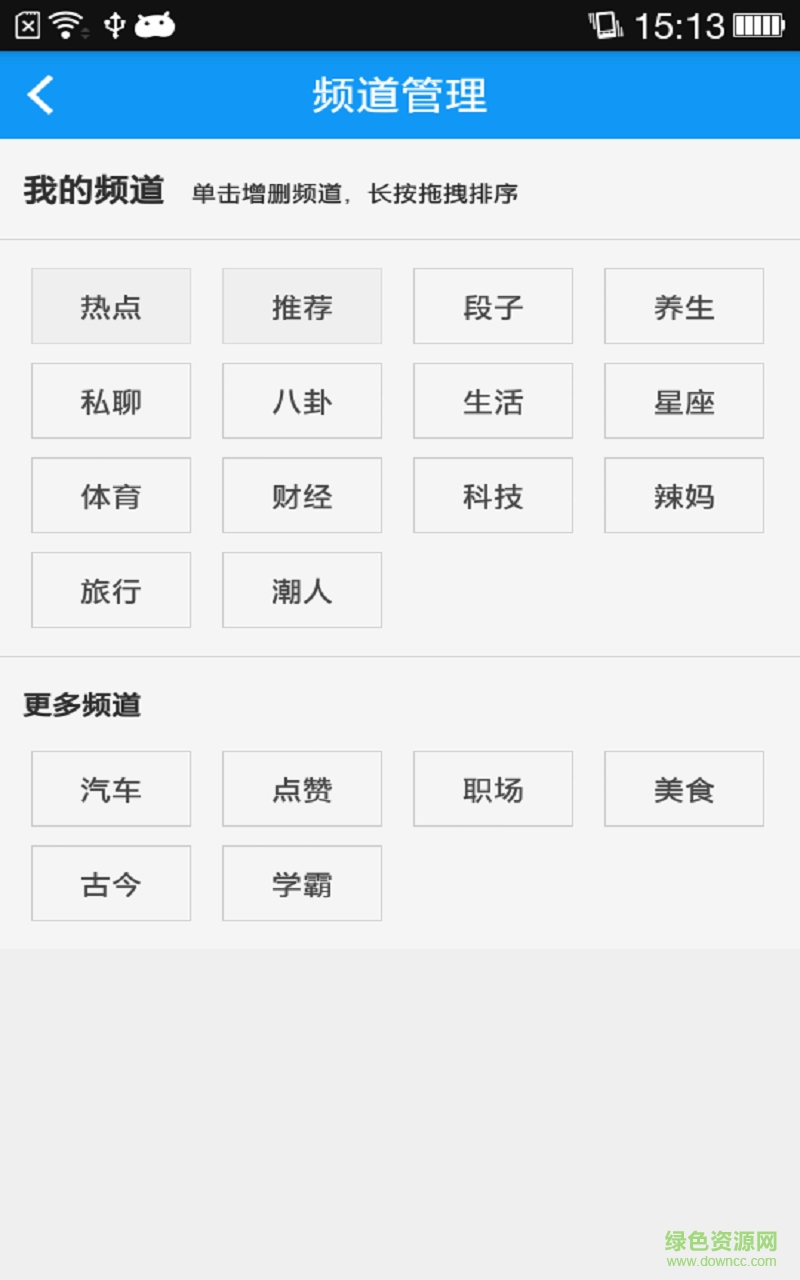The height and width of the screenshot is (1280, 800).
Task: Remove 八卦 from my channels
Action: [302, 401]
